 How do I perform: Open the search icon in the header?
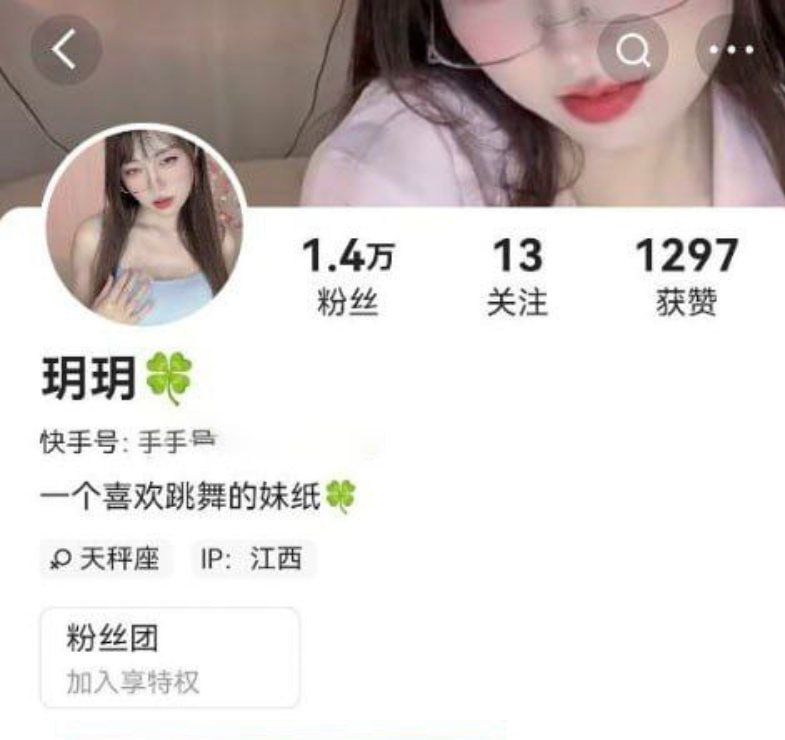[633, 49]
